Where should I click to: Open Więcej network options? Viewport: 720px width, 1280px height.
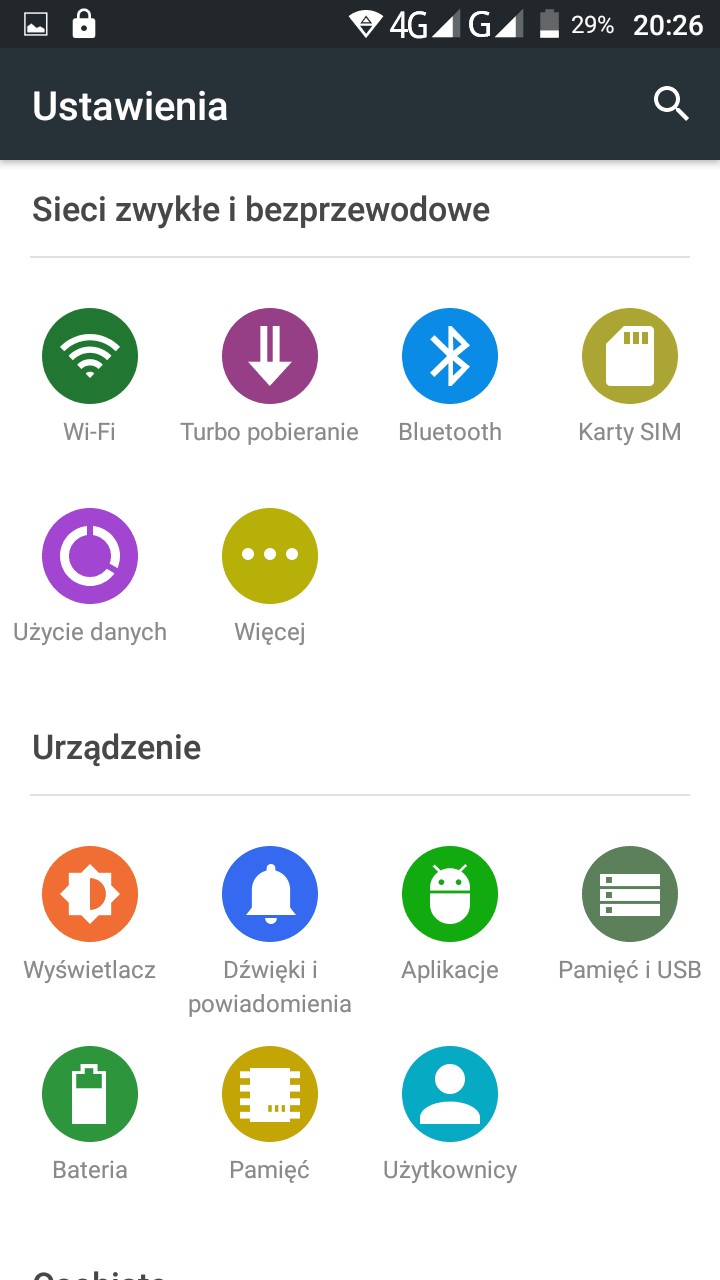(270, 576)
